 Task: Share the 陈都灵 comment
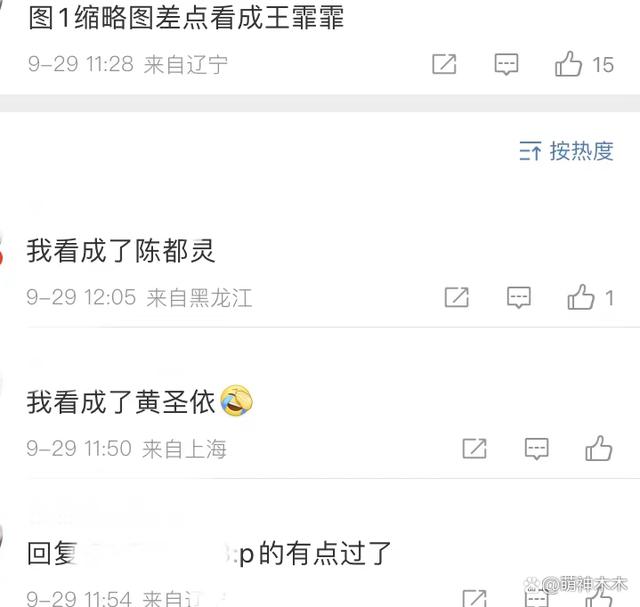click(456, 297)
